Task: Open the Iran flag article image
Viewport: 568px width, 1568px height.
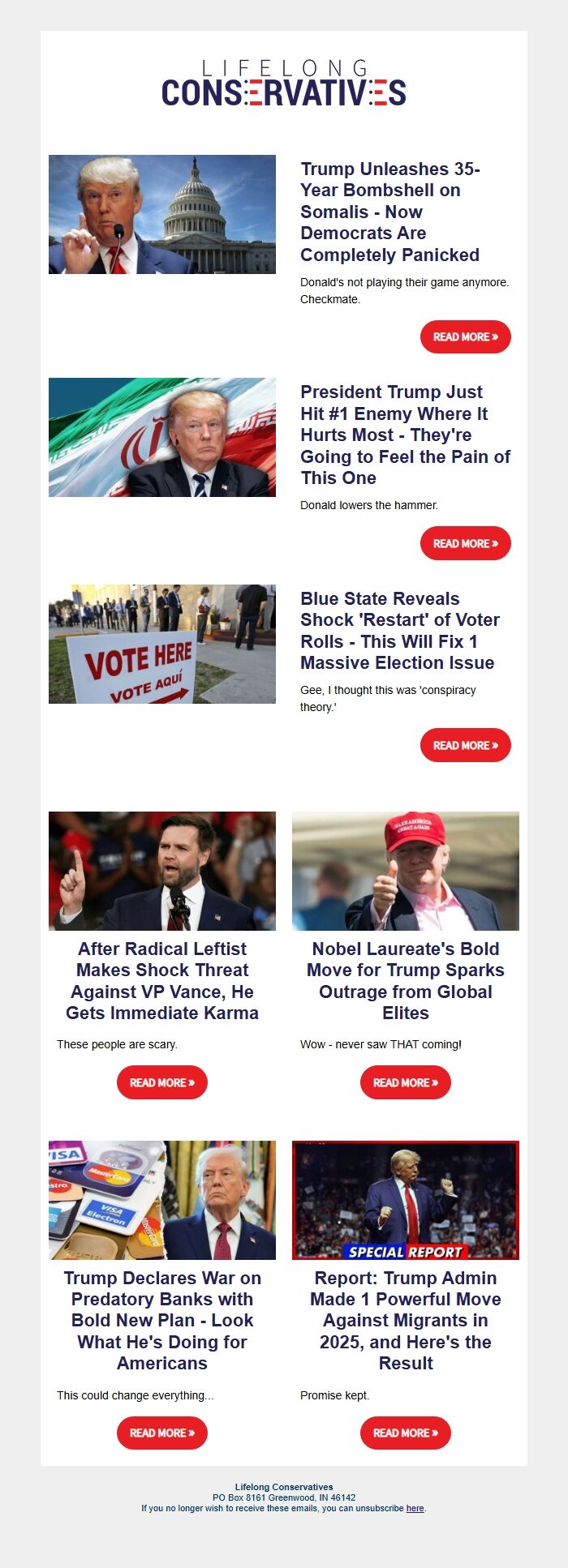Action: (x=162, y=437)
